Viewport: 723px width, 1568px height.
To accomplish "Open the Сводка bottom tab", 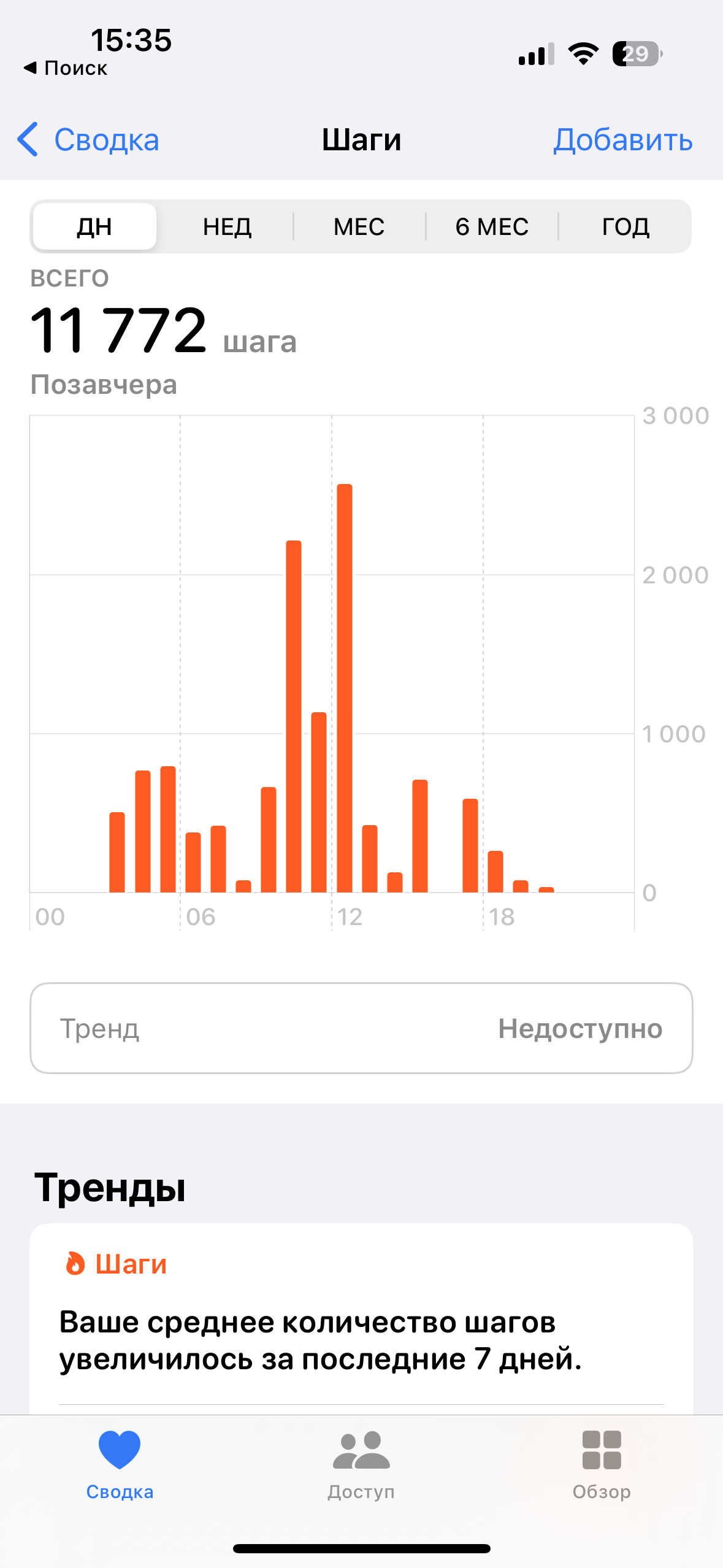I will [120, 1464].
